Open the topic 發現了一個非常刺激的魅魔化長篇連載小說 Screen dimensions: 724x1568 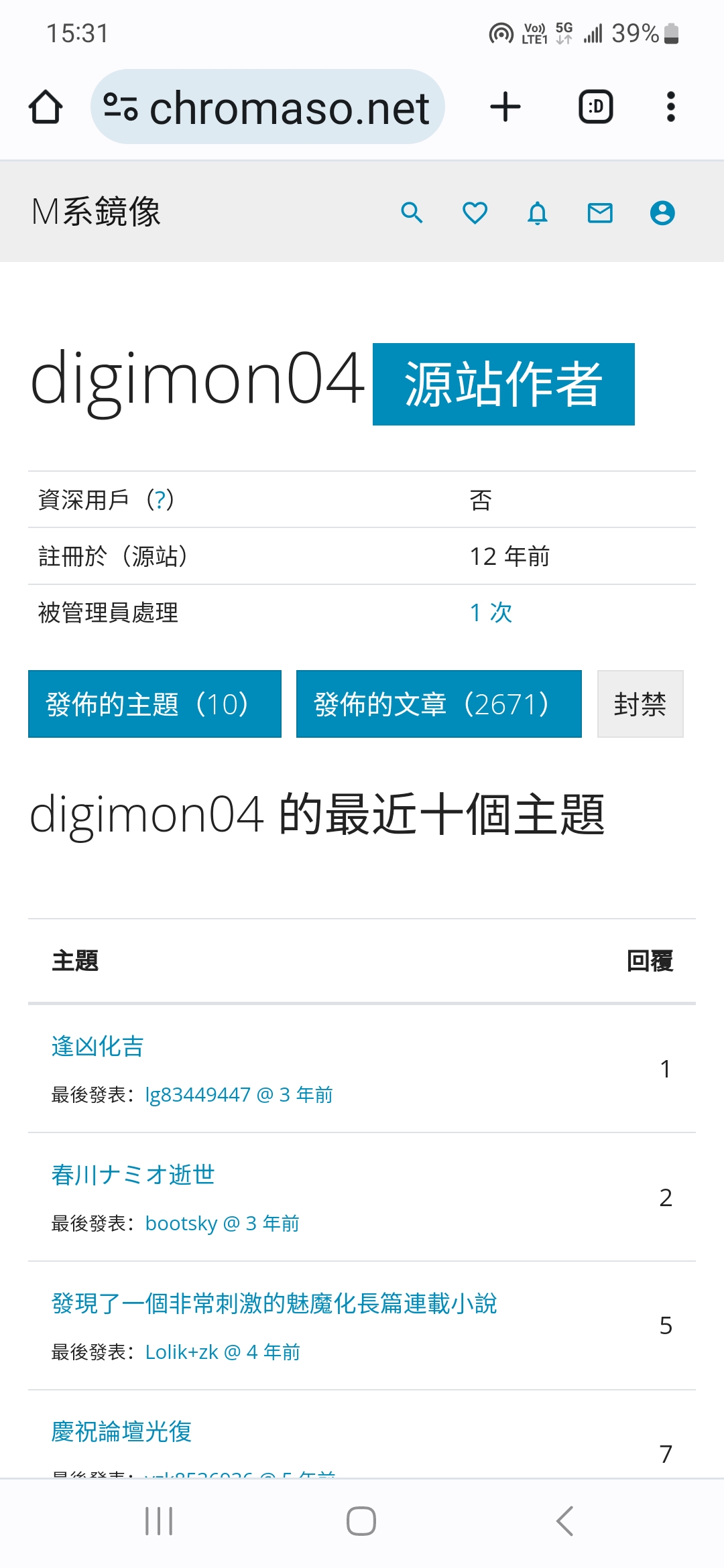[x=274, y=1303]
